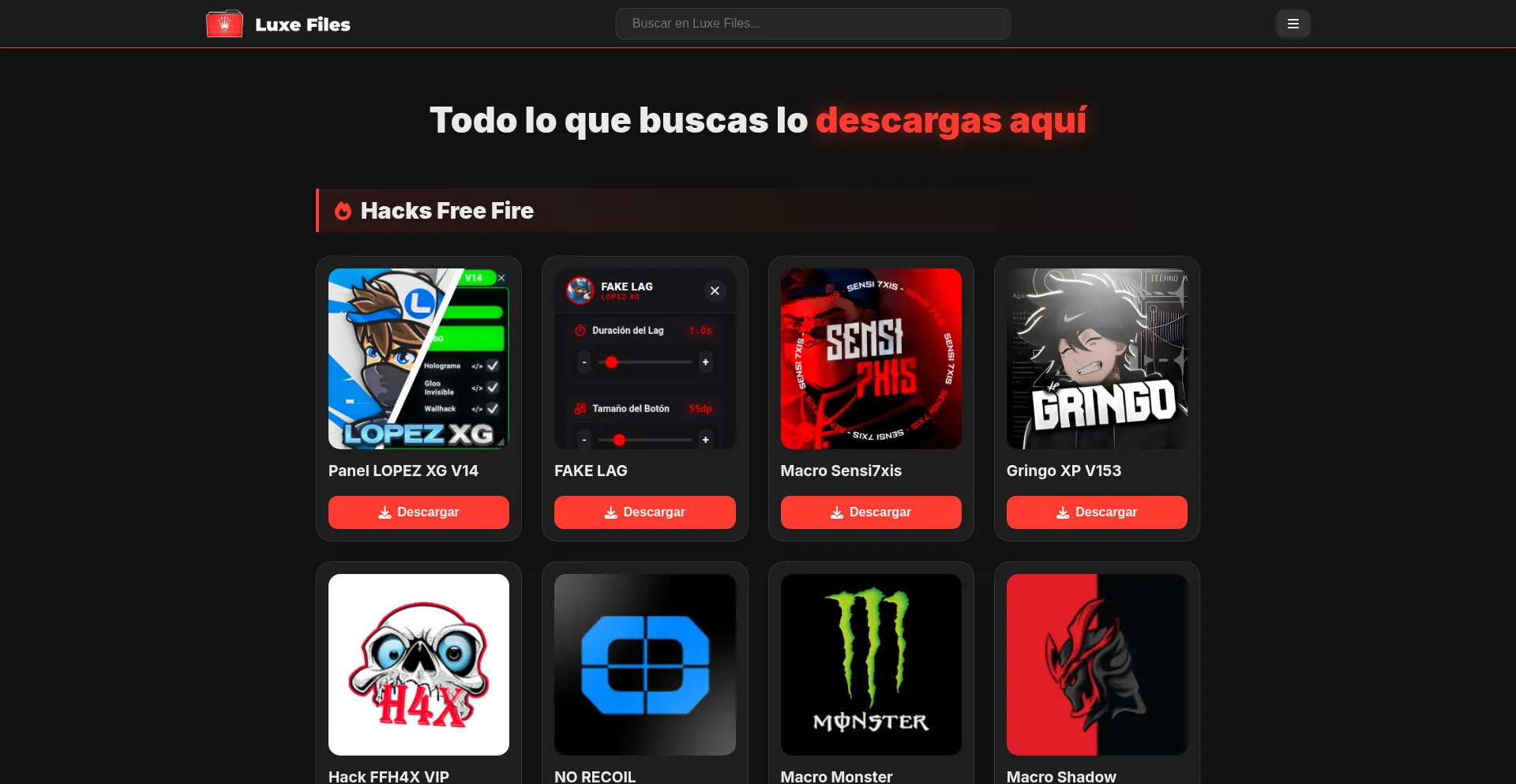Open the Macro Sensi7xis card image
1516x784 pixels.
pos(870,358)
